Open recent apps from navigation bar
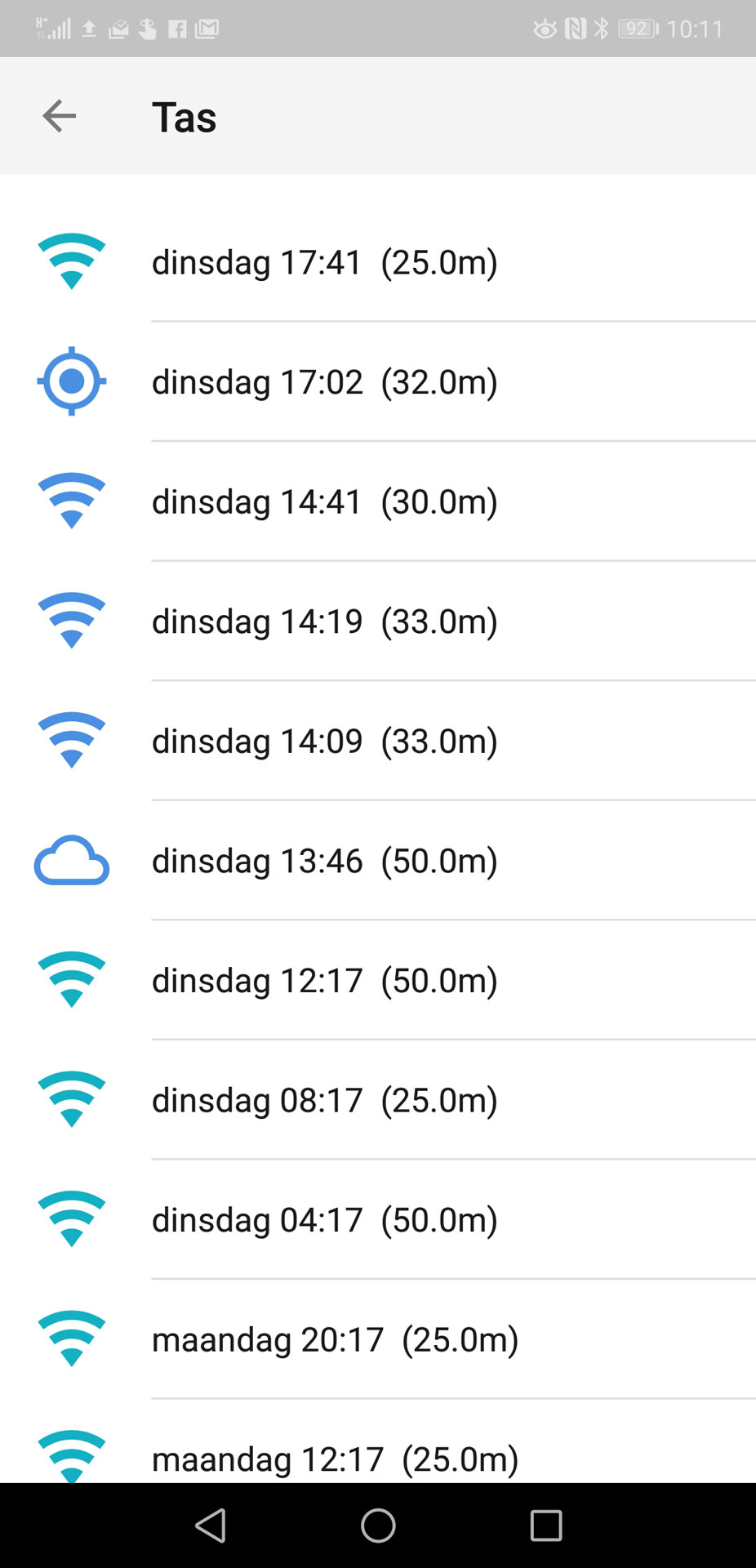The image size is (756, 1568). tap(546, 1525)
